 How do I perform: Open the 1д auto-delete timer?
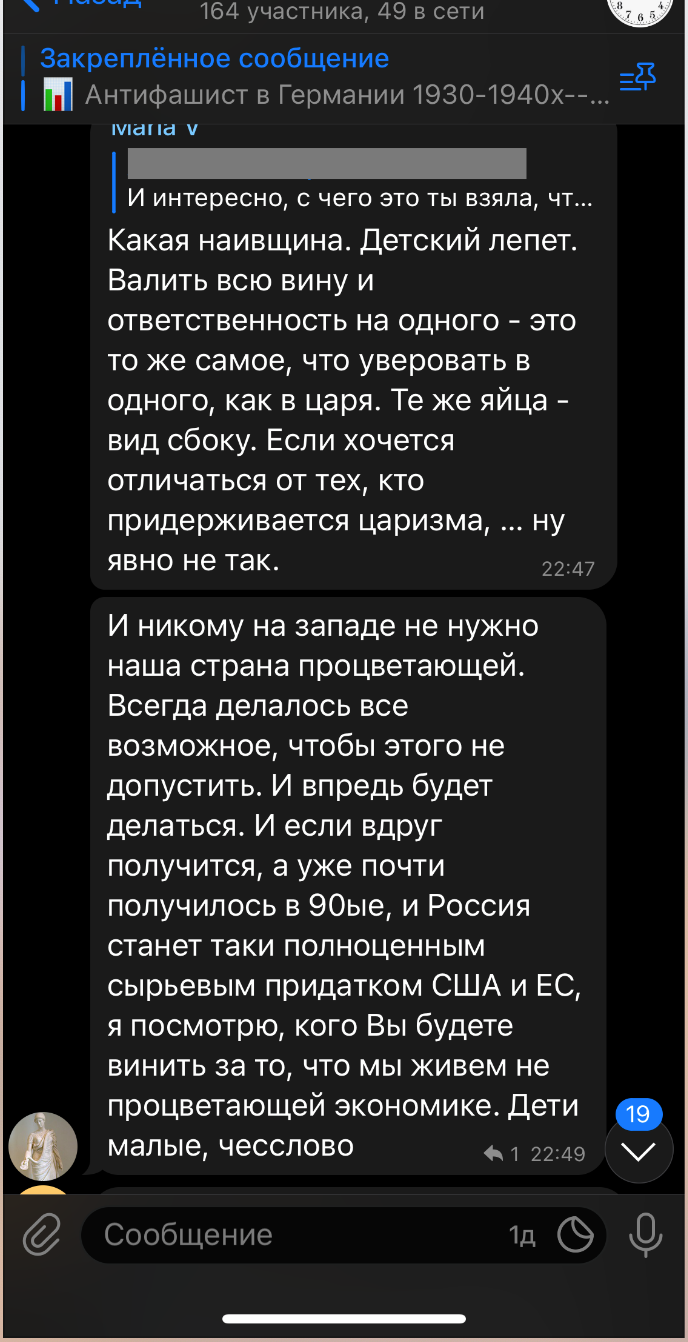pos(522,1236)
